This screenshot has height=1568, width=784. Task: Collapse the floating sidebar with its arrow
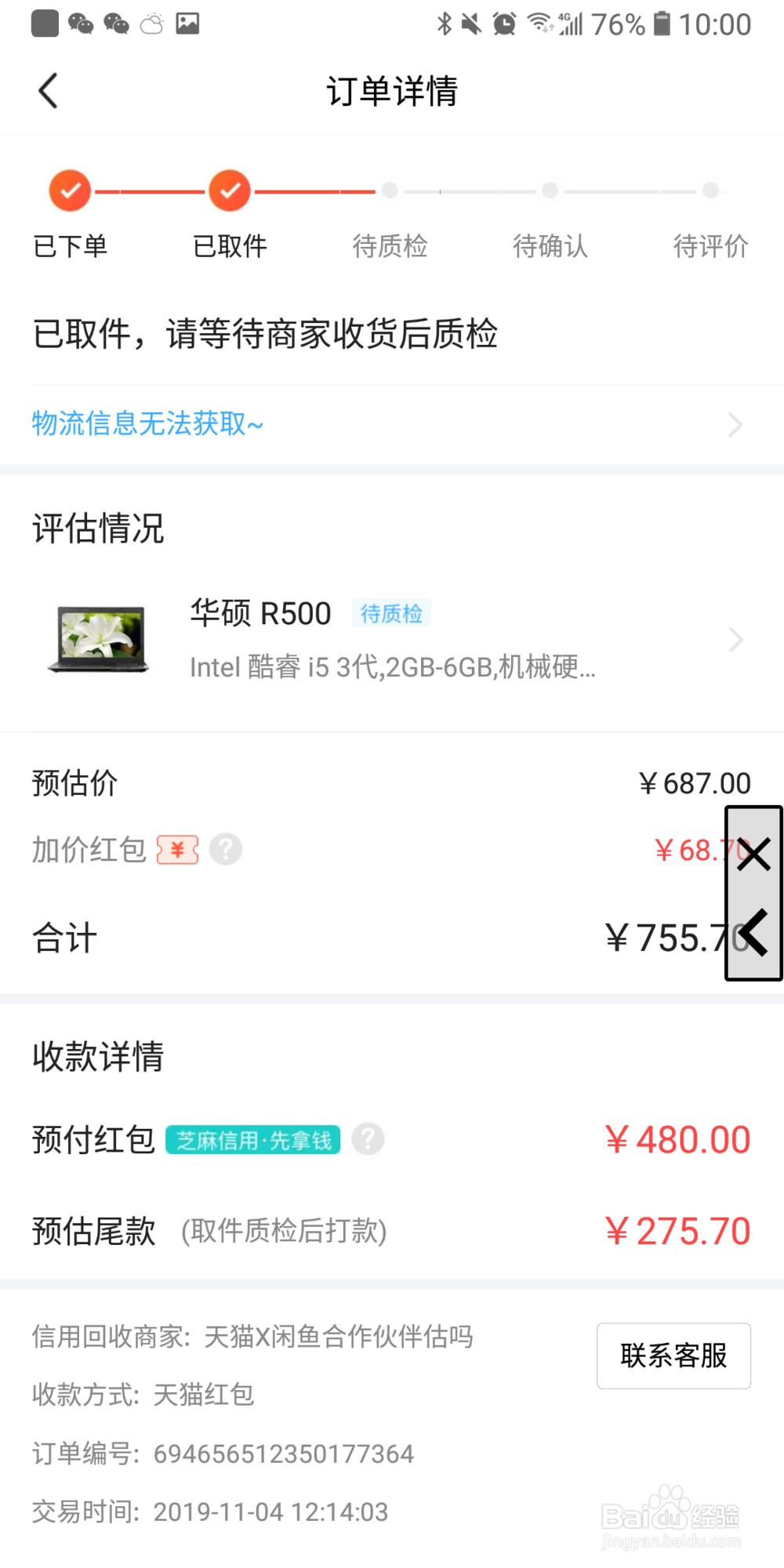click(753, 933)
